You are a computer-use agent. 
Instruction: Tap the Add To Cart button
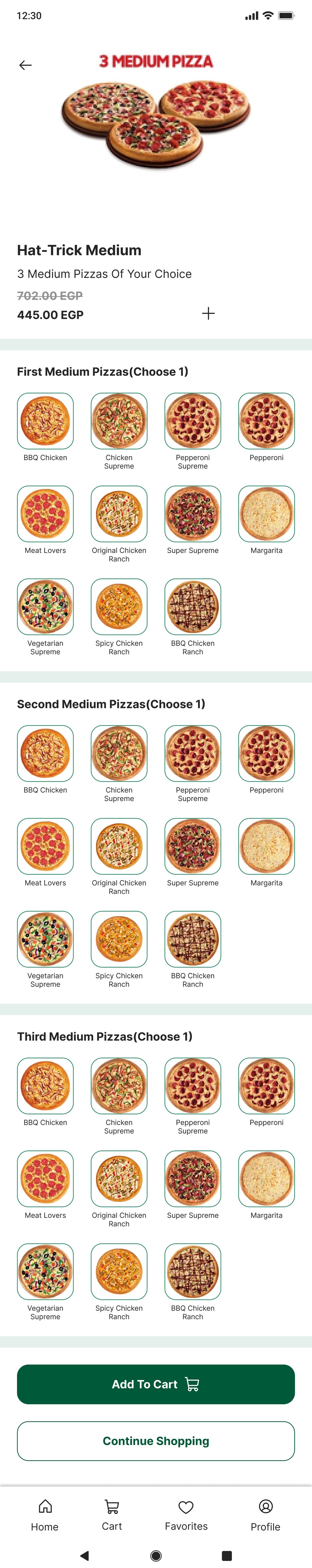click(x=156, y=1384)
